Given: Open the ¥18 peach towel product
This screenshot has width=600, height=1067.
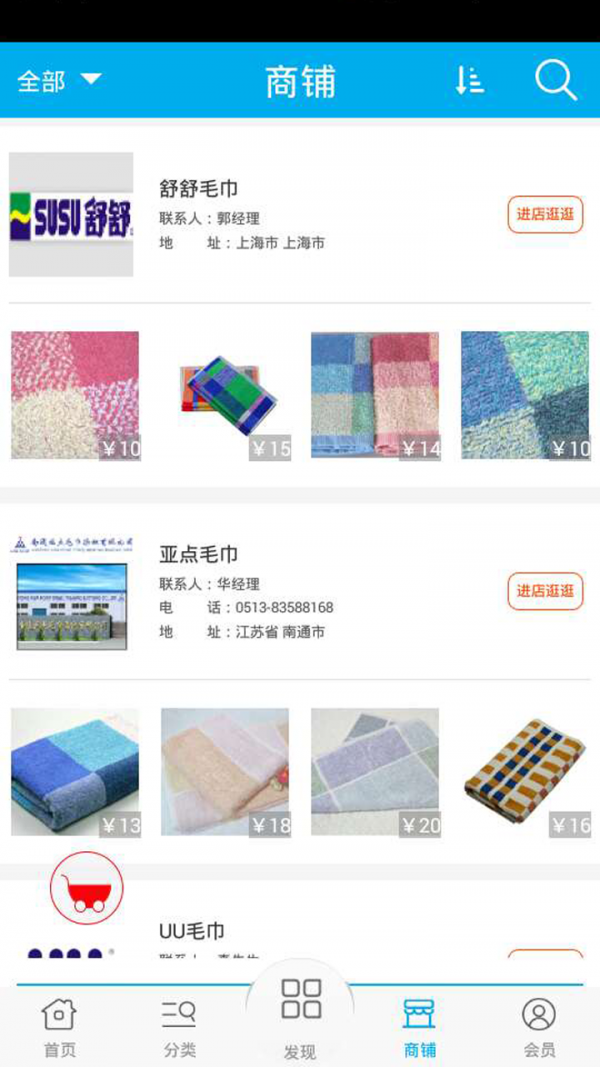Looking at the screenshot, I should (x=225, y=772).
